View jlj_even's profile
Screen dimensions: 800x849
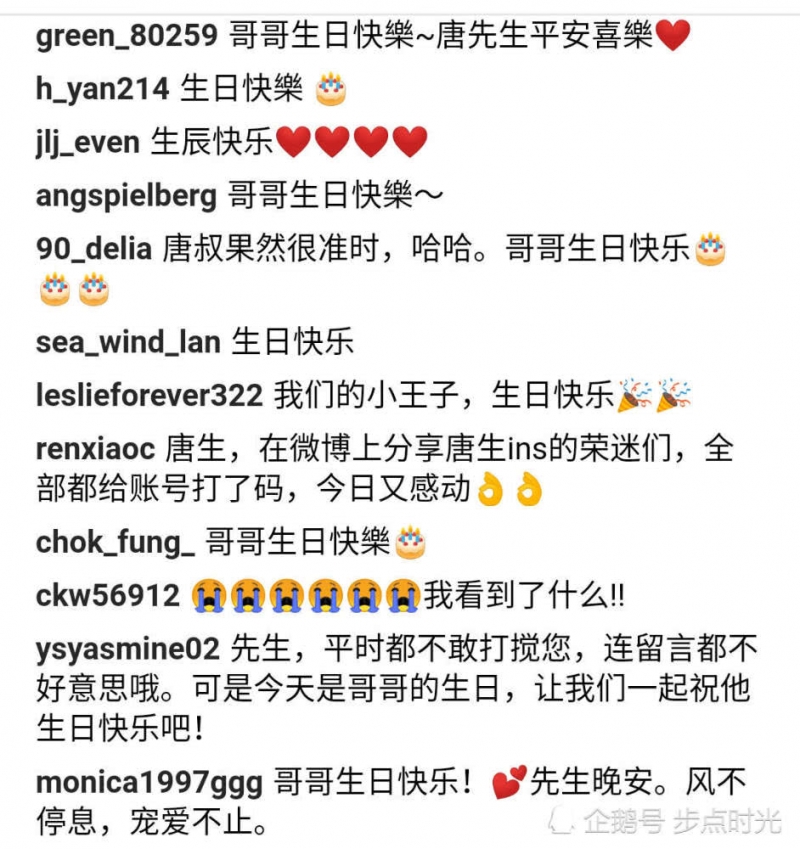click(88, 142)
